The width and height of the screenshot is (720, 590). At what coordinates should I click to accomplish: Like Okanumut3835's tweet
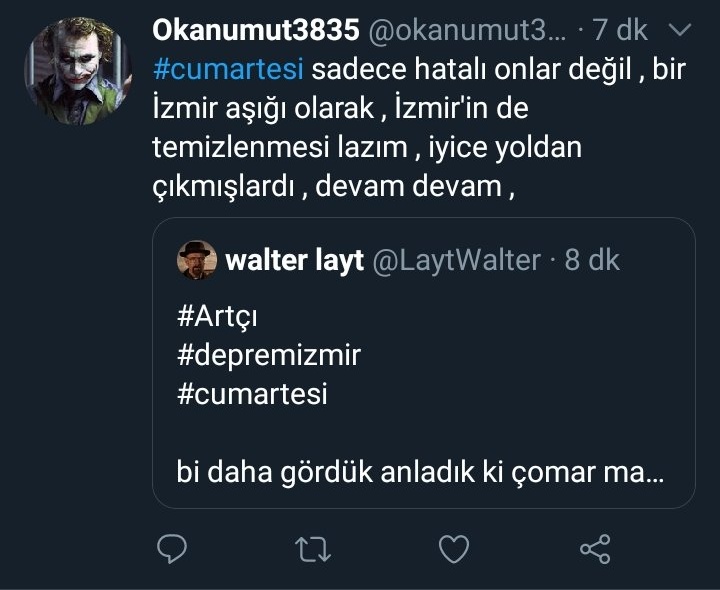point(455,548)
